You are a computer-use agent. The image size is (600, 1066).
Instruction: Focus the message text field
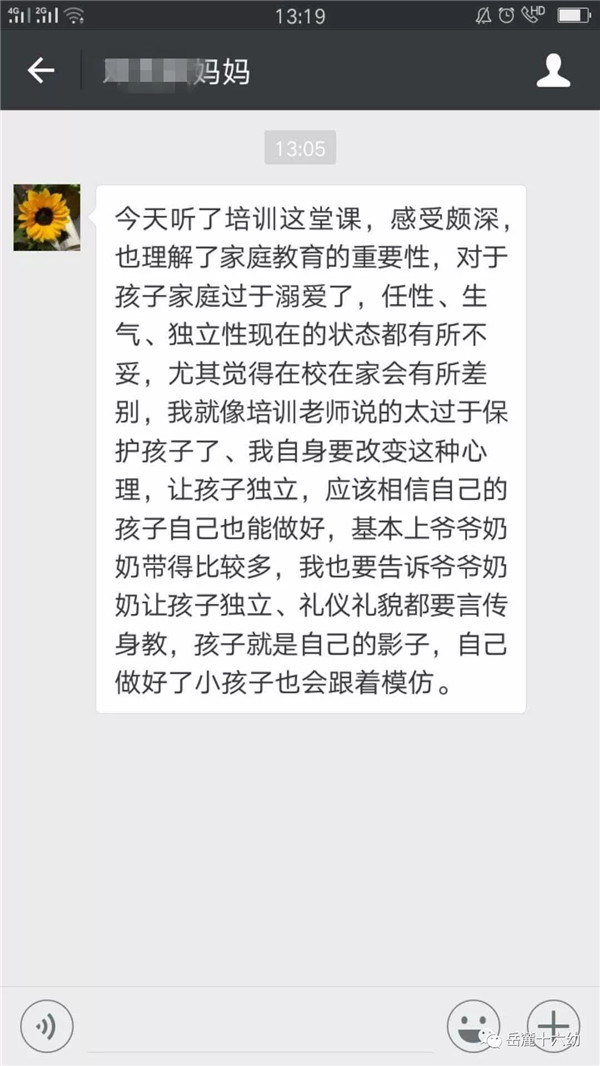point(260,1030)
